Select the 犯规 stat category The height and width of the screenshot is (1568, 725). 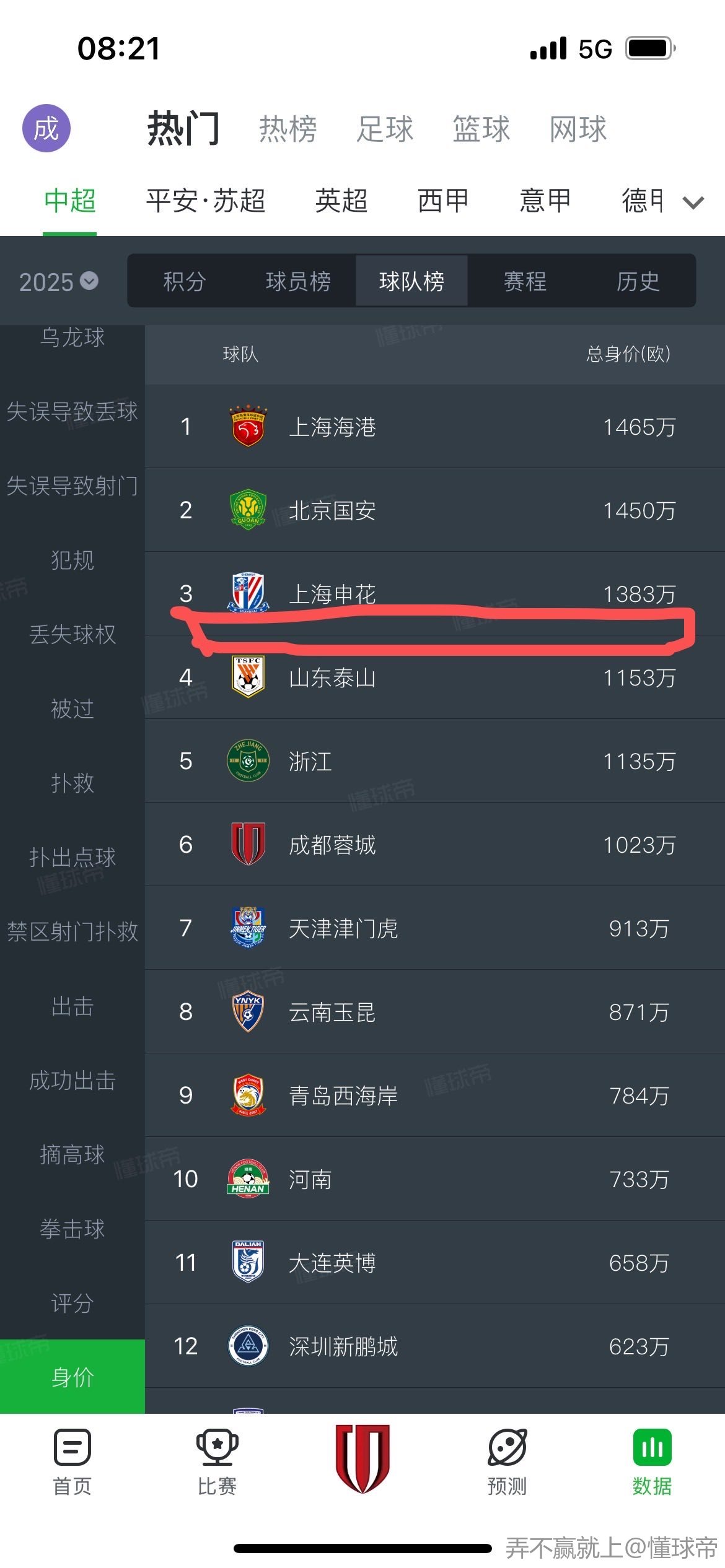click(x=72, y=560)
